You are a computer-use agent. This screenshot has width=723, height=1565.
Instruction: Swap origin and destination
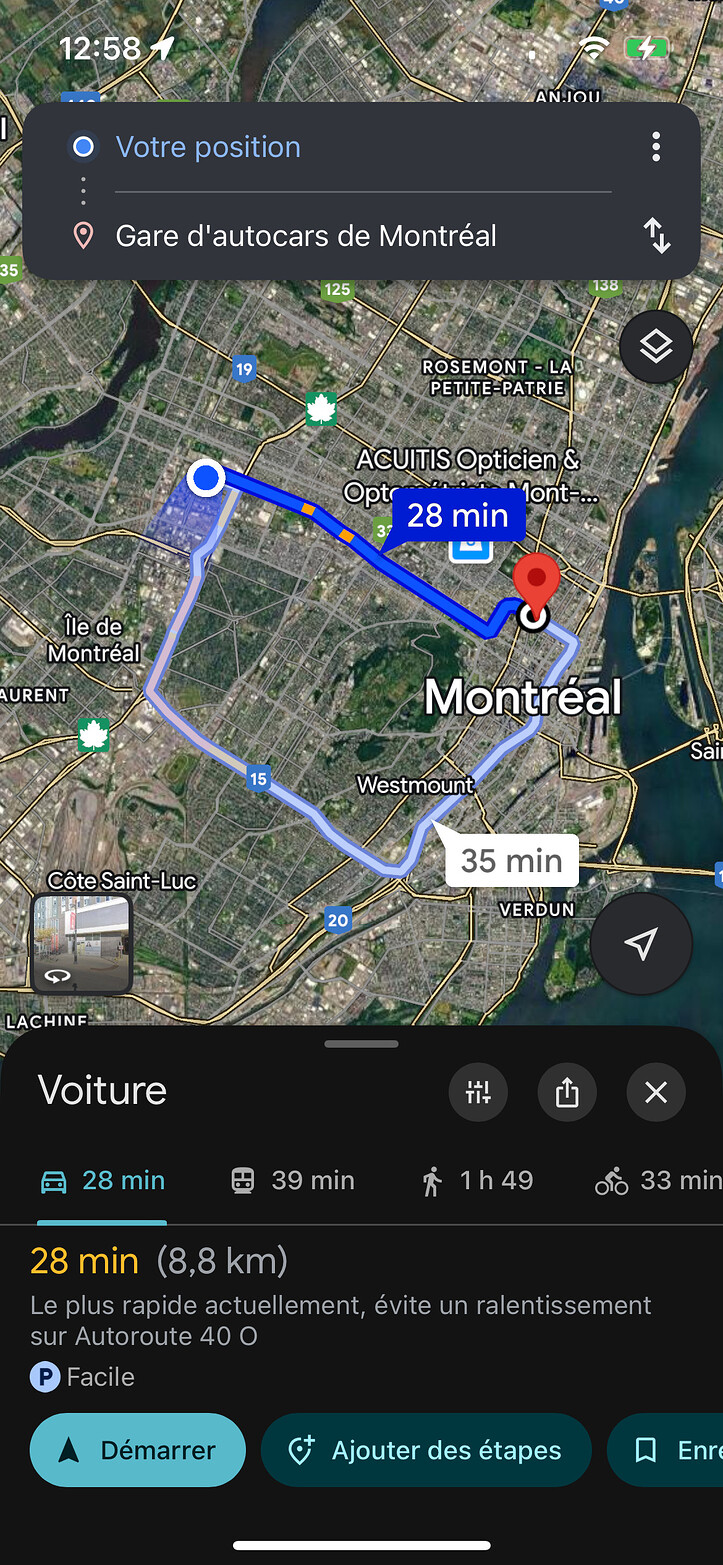(x=656, y=236)
